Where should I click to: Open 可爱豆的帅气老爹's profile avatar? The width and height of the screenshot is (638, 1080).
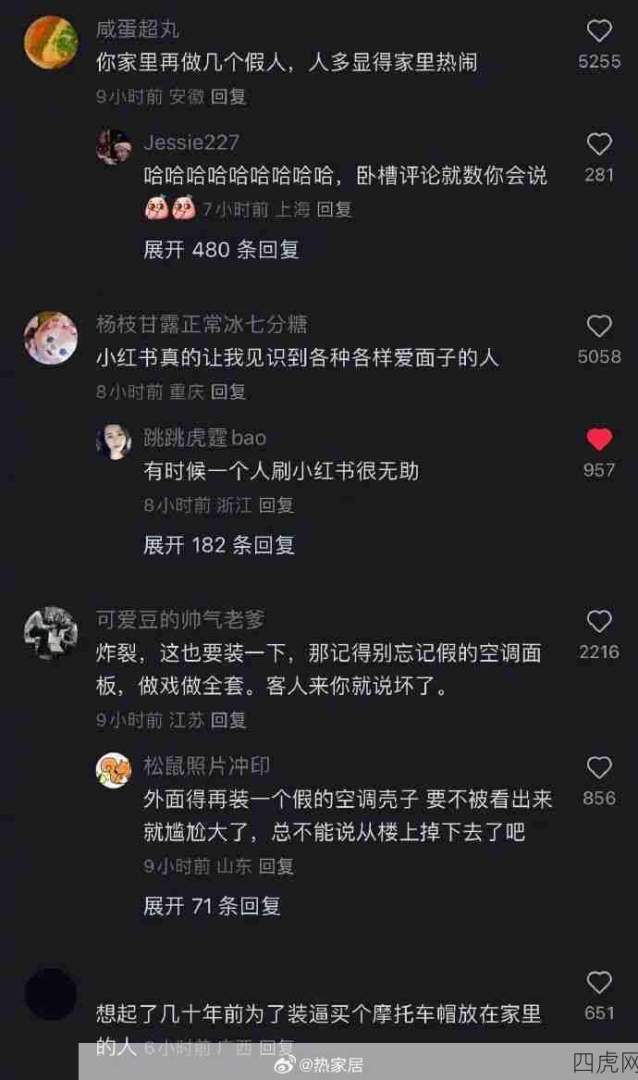(51, 633)
